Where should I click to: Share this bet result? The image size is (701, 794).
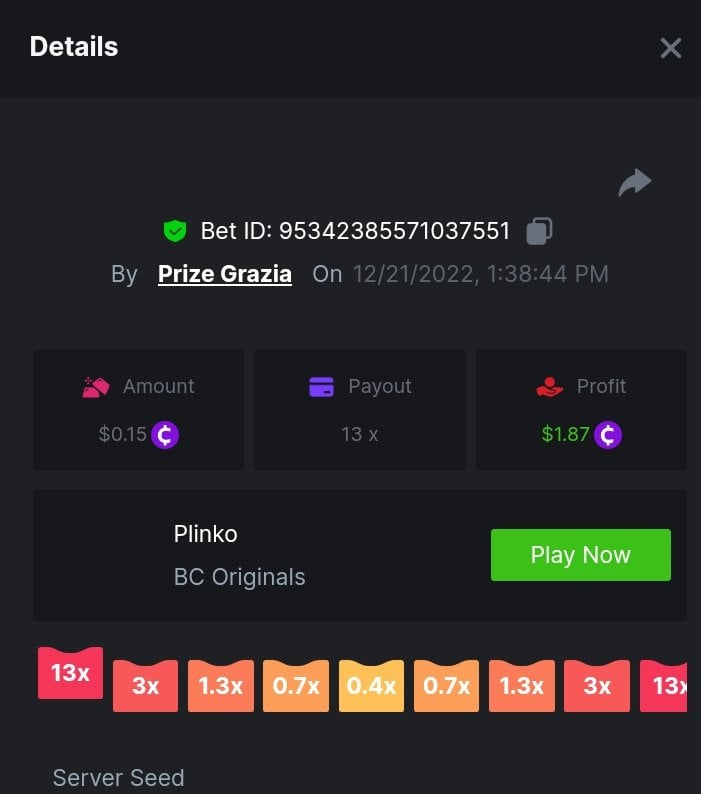pyautogui.click(x=635, y=182)
